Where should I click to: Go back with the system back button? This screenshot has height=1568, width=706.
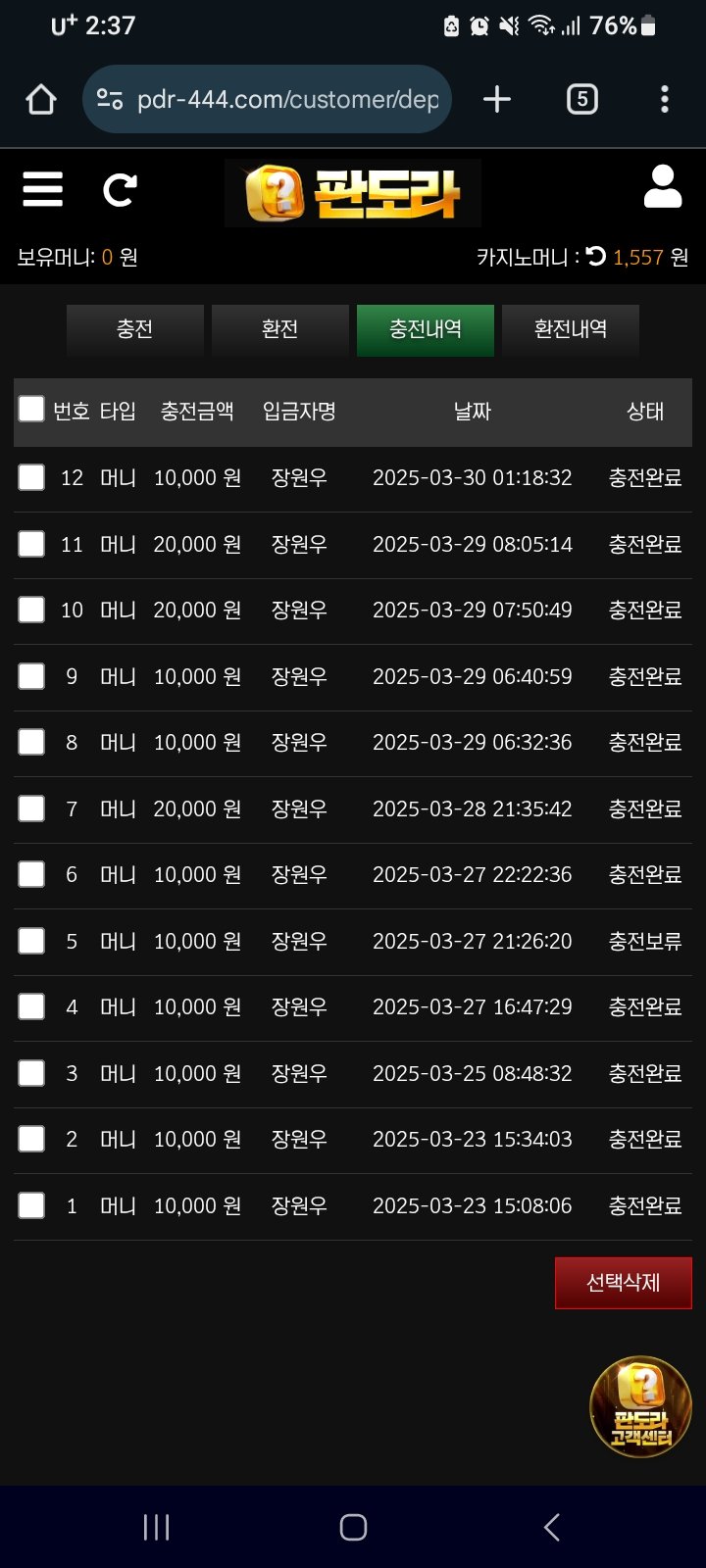click(551, 1527)
